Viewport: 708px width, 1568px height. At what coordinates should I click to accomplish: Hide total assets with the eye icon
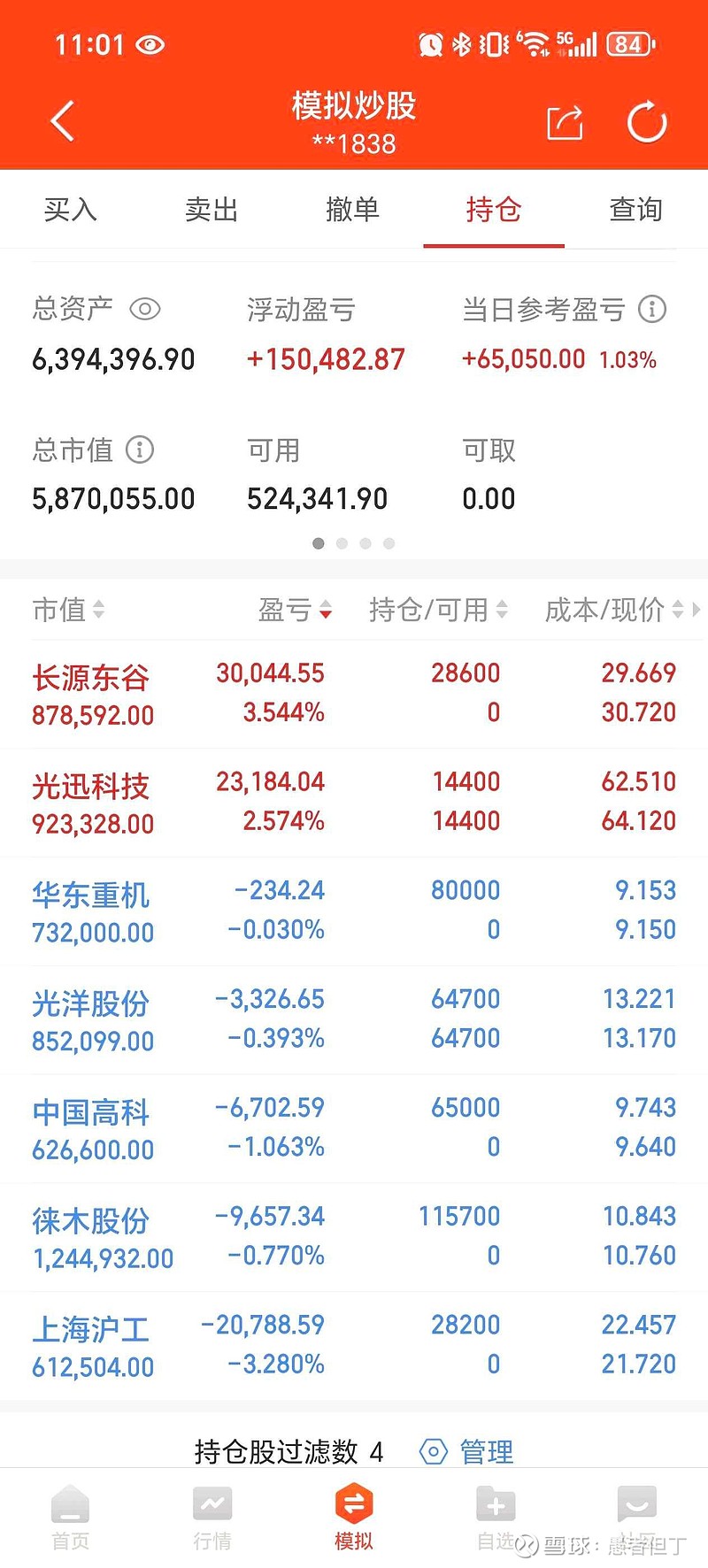tap(145, 309)
